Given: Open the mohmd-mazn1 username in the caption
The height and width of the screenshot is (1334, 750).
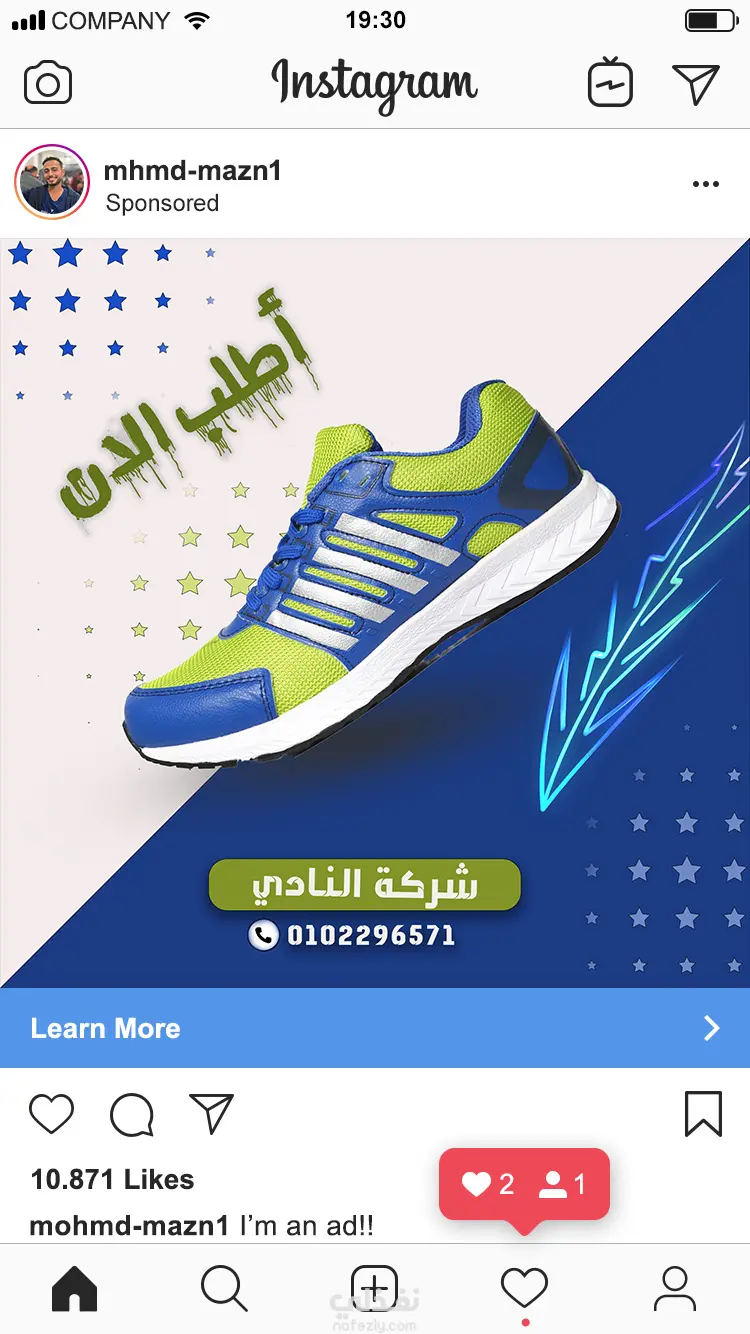Looking at the screenshot, I should (129, 1225).
